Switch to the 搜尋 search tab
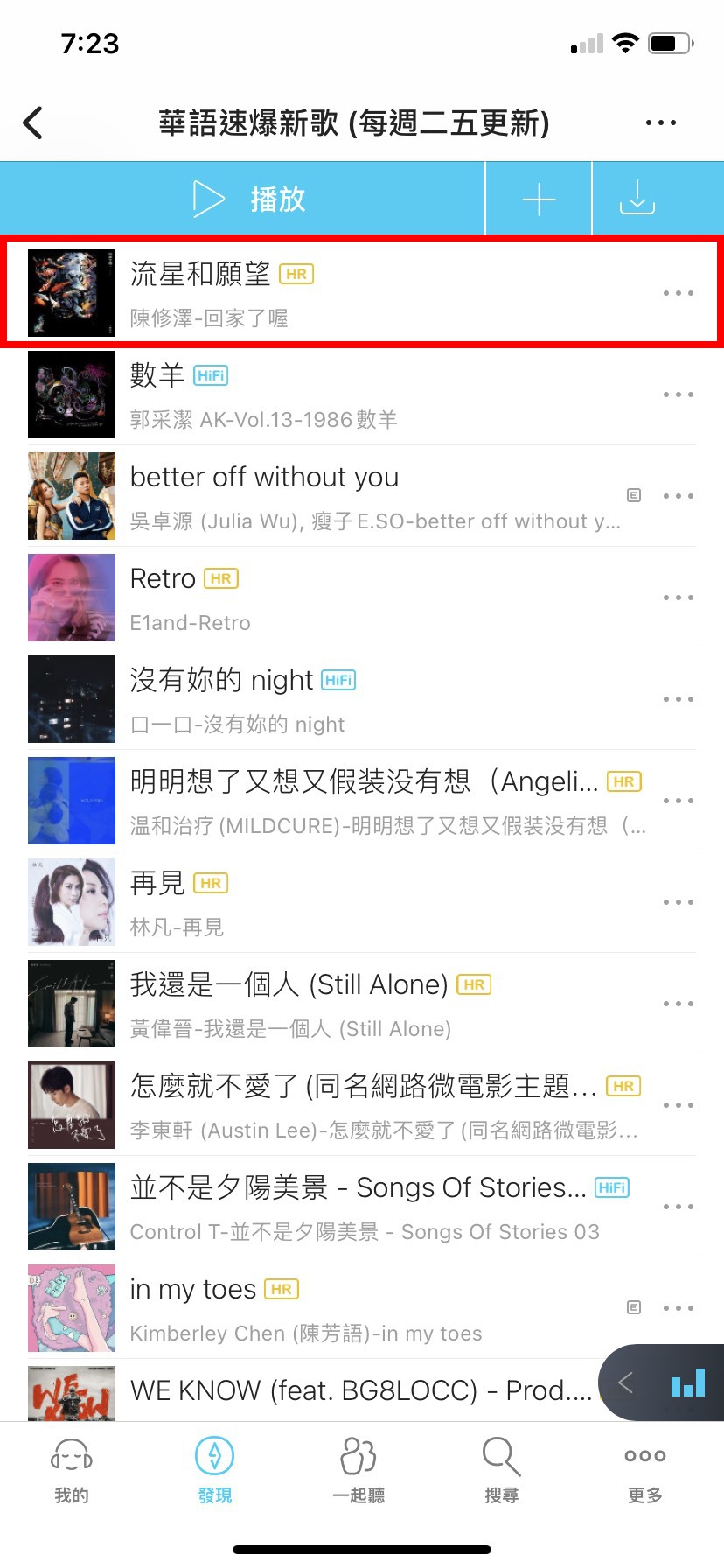Screen dimensions: 724x1568 pos(502,1470)
